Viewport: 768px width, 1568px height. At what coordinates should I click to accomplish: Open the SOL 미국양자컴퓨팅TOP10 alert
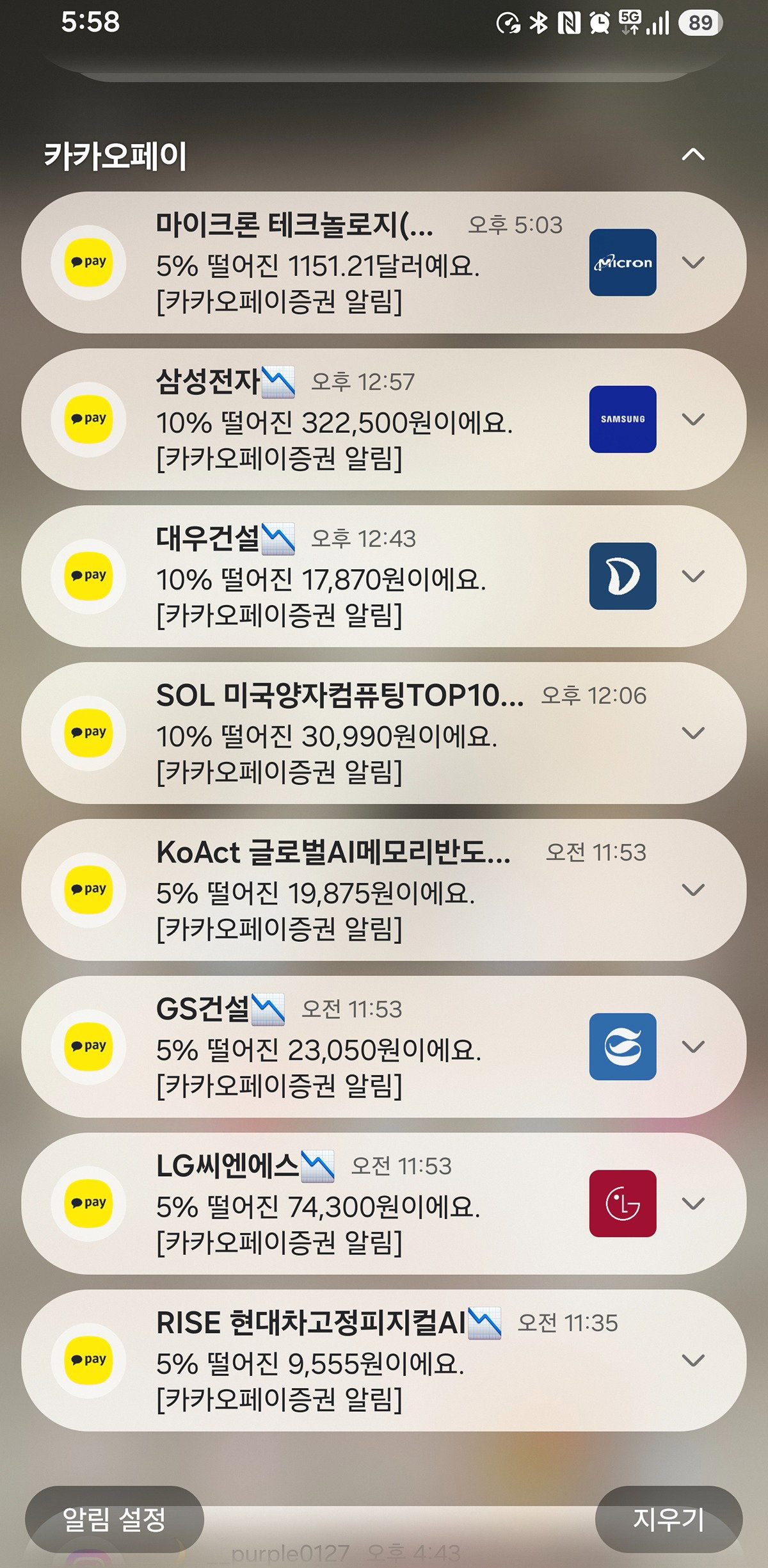(x=384, y=733)
